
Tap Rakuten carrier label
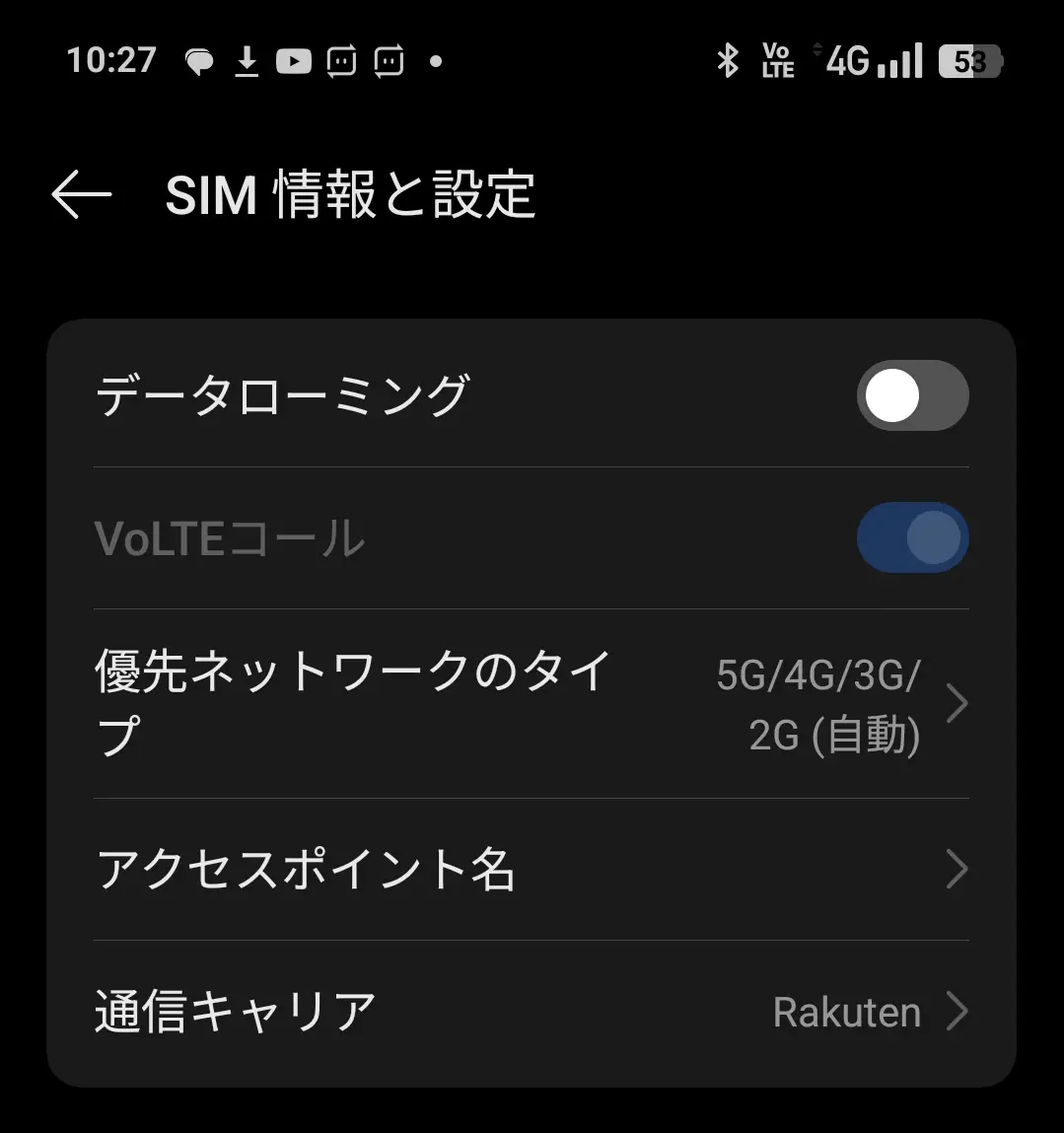(x=846, y=1011)
